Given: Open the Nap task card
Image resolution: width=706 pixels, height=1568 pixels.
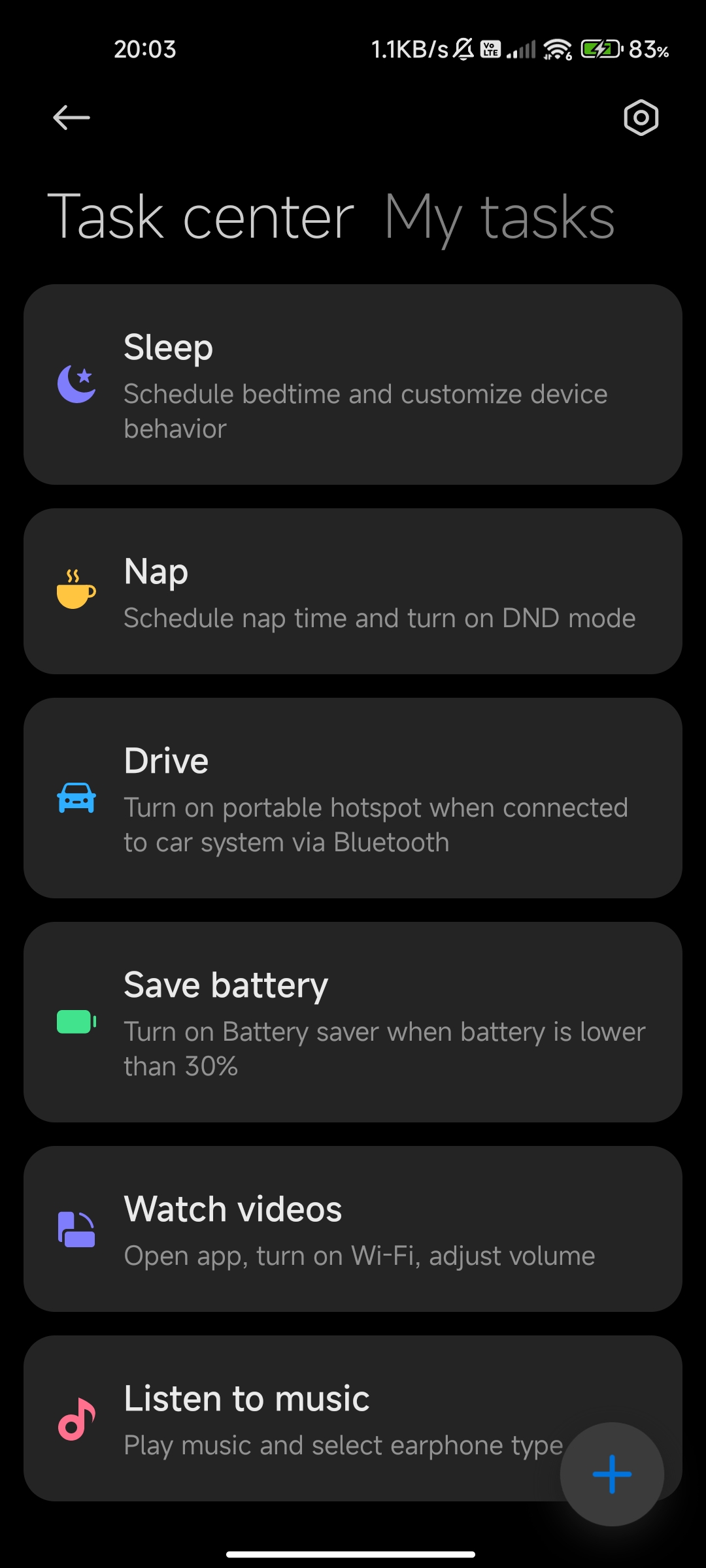Looking at the screenshot, I should pyautogui.click(x=353, y=591).
